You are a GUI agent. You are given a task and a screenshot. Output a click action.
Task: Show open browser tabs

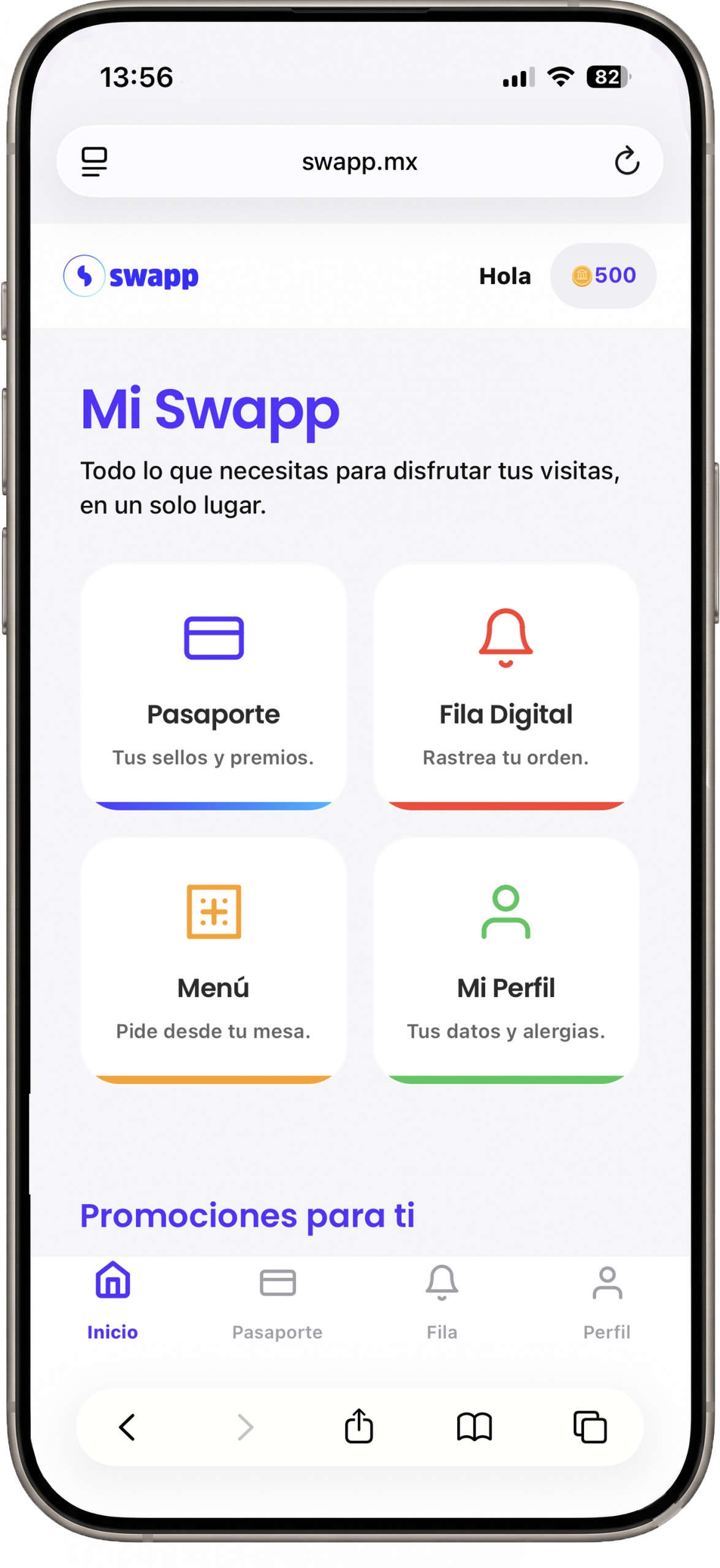coord(590,1427)
